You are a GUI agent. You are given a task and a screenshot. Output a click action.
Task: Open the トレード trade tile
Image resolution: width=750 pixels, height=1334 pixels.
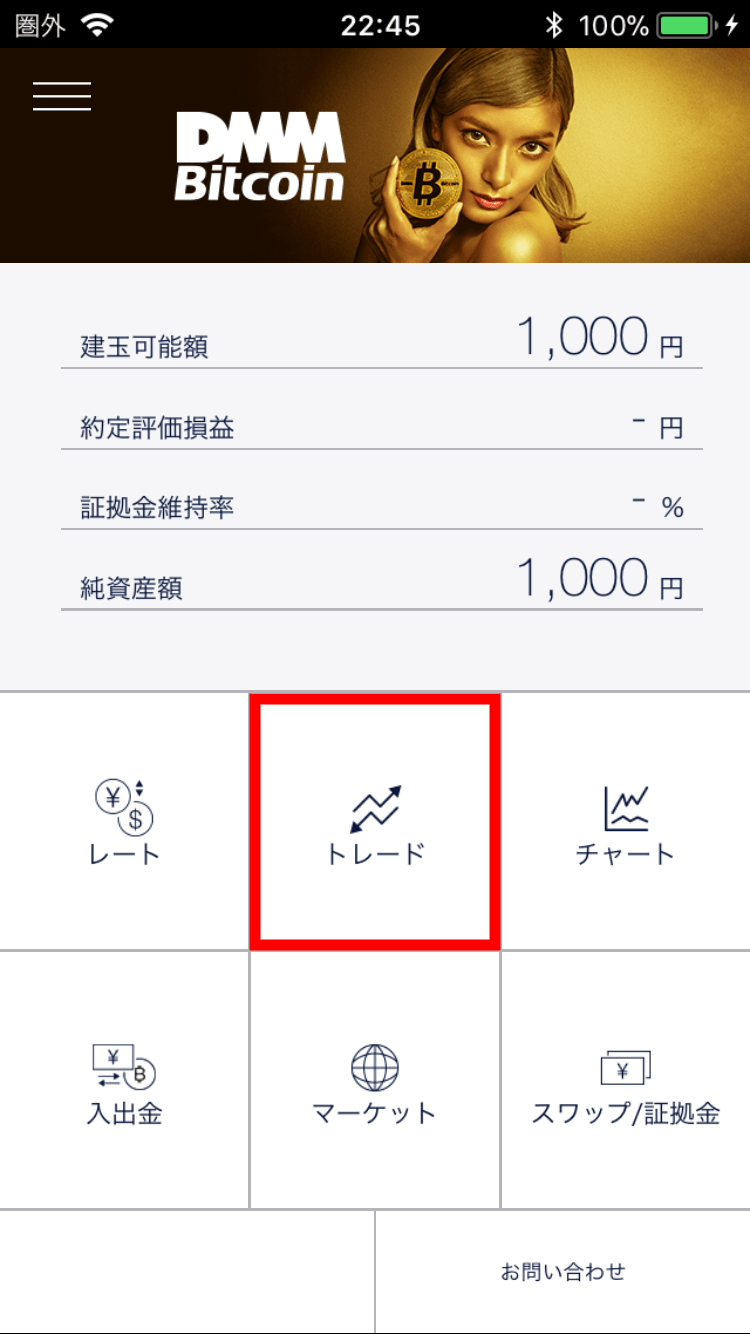pyautogui.click(x=375, y=822)
